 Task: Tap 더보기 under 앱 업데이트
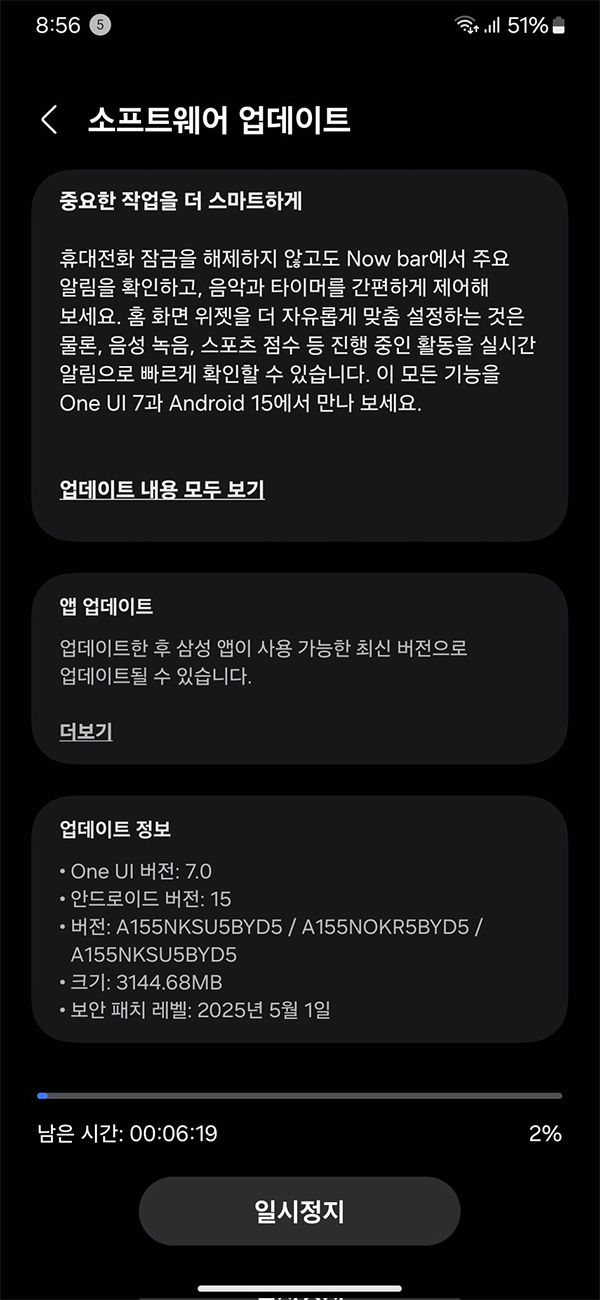(86, 731)
